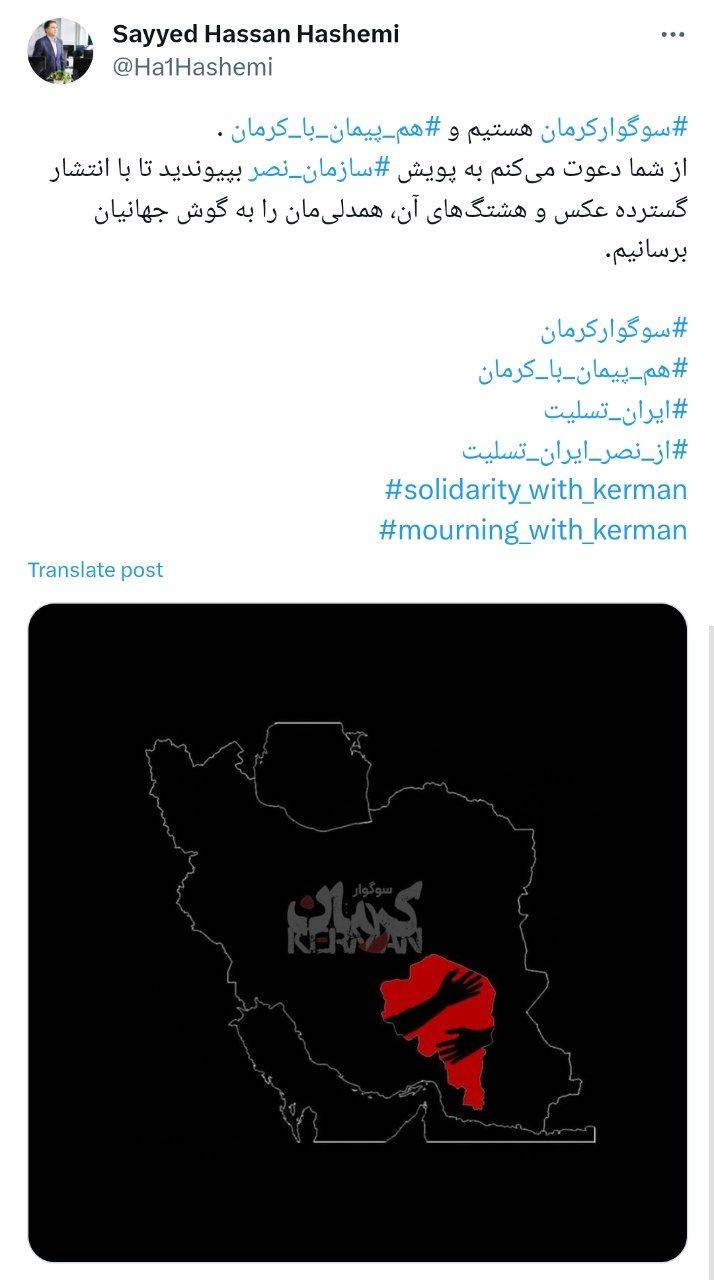This screenshot has height=1280, width=714.
Task: Tap Translate post
Action: [95, 570]
